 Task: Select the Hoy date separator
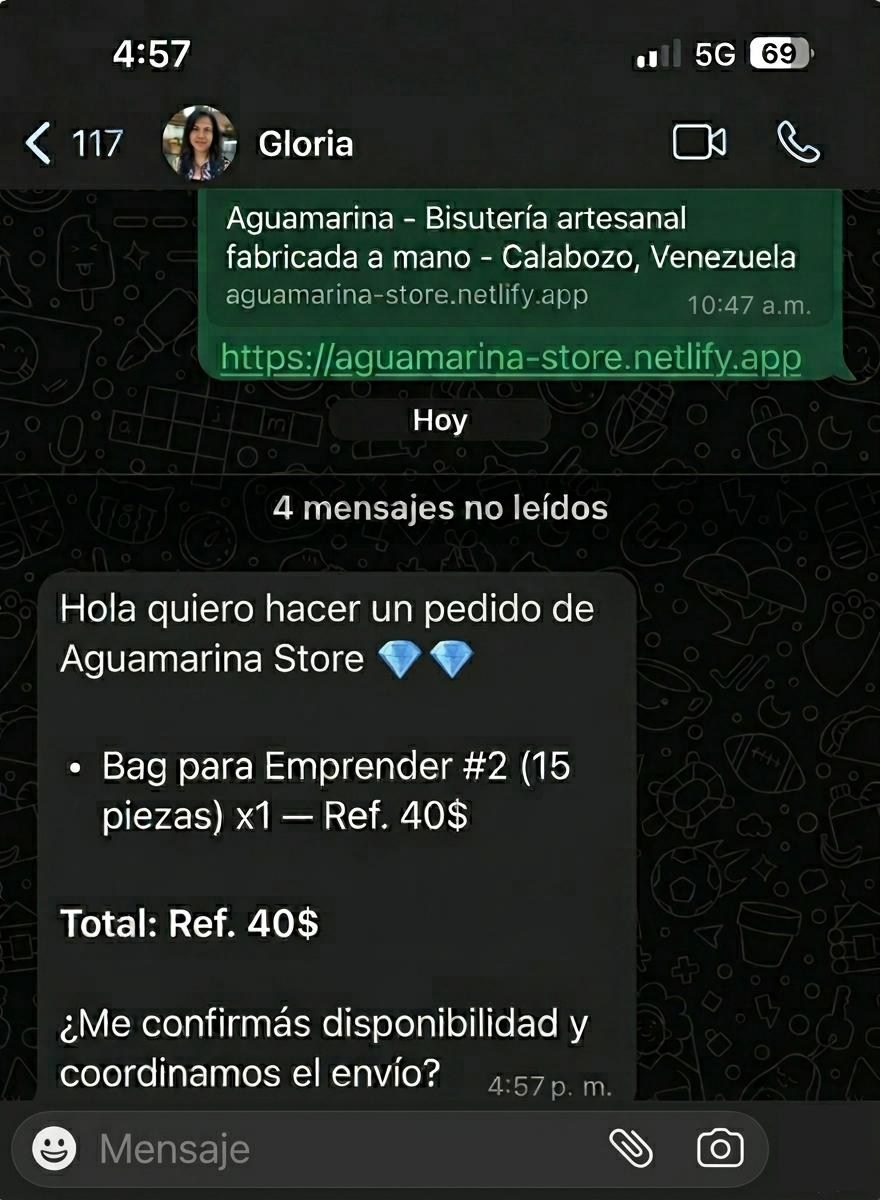[x=439, y=420]
